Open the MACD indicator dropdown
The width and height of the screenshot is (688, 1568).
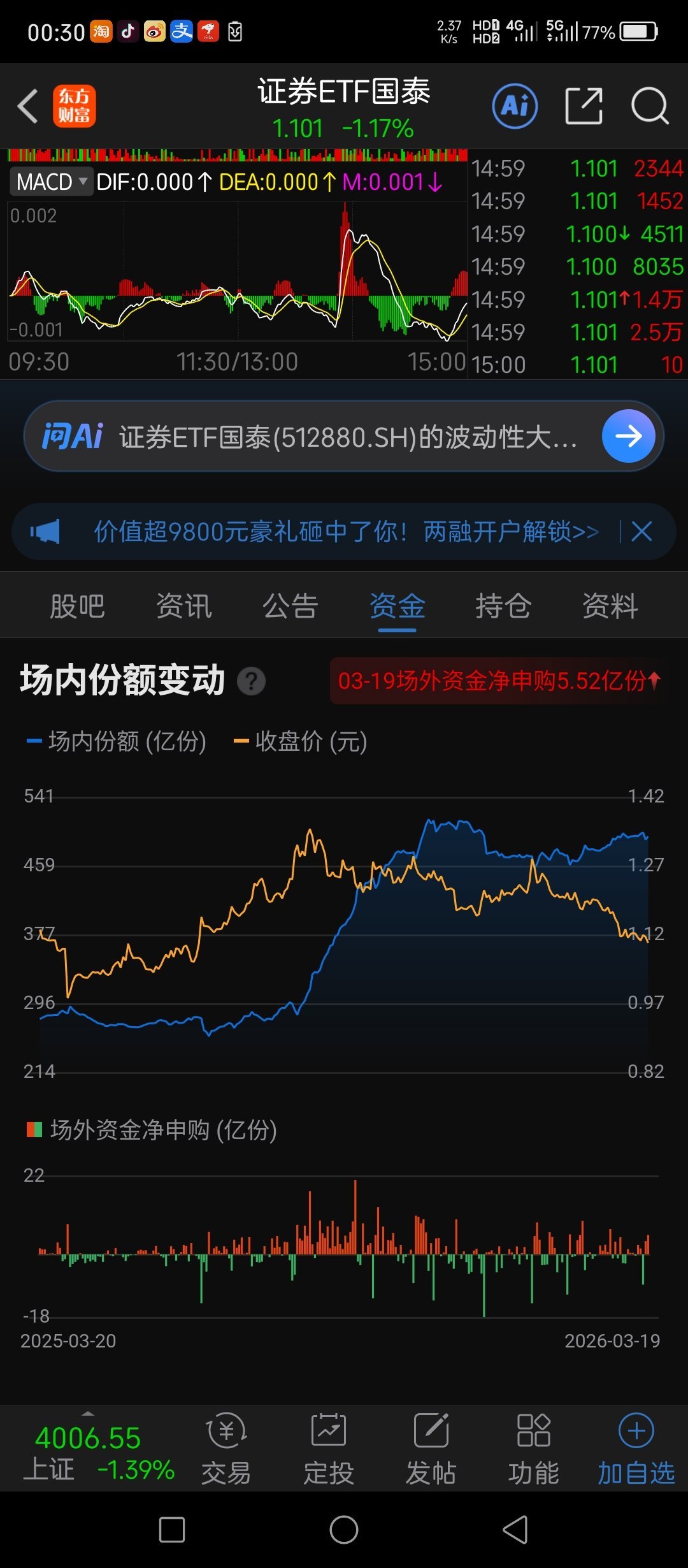point(51,182)
